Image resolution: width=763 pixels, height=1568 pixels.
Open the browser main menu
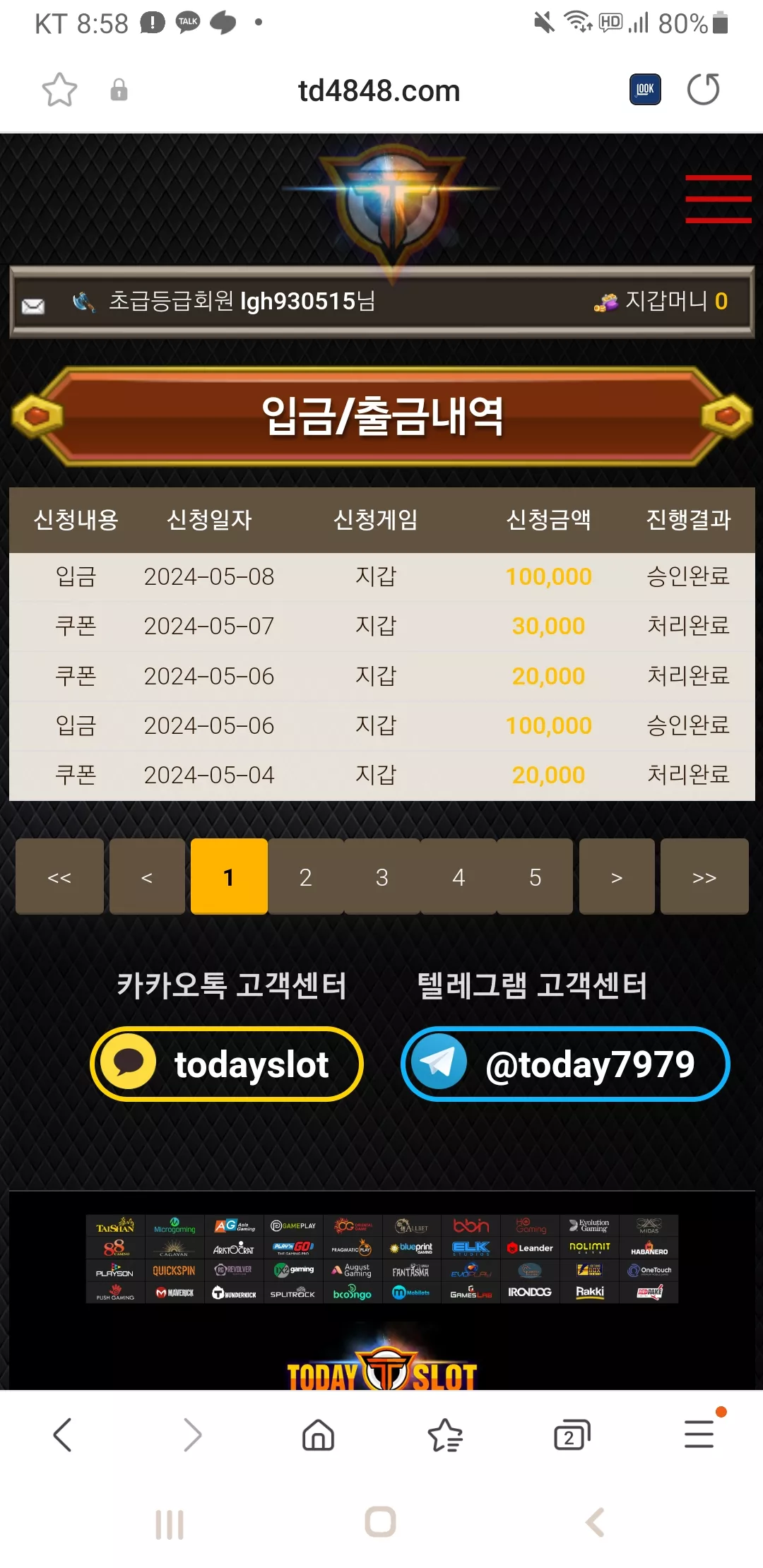[x=700, y=1434]
